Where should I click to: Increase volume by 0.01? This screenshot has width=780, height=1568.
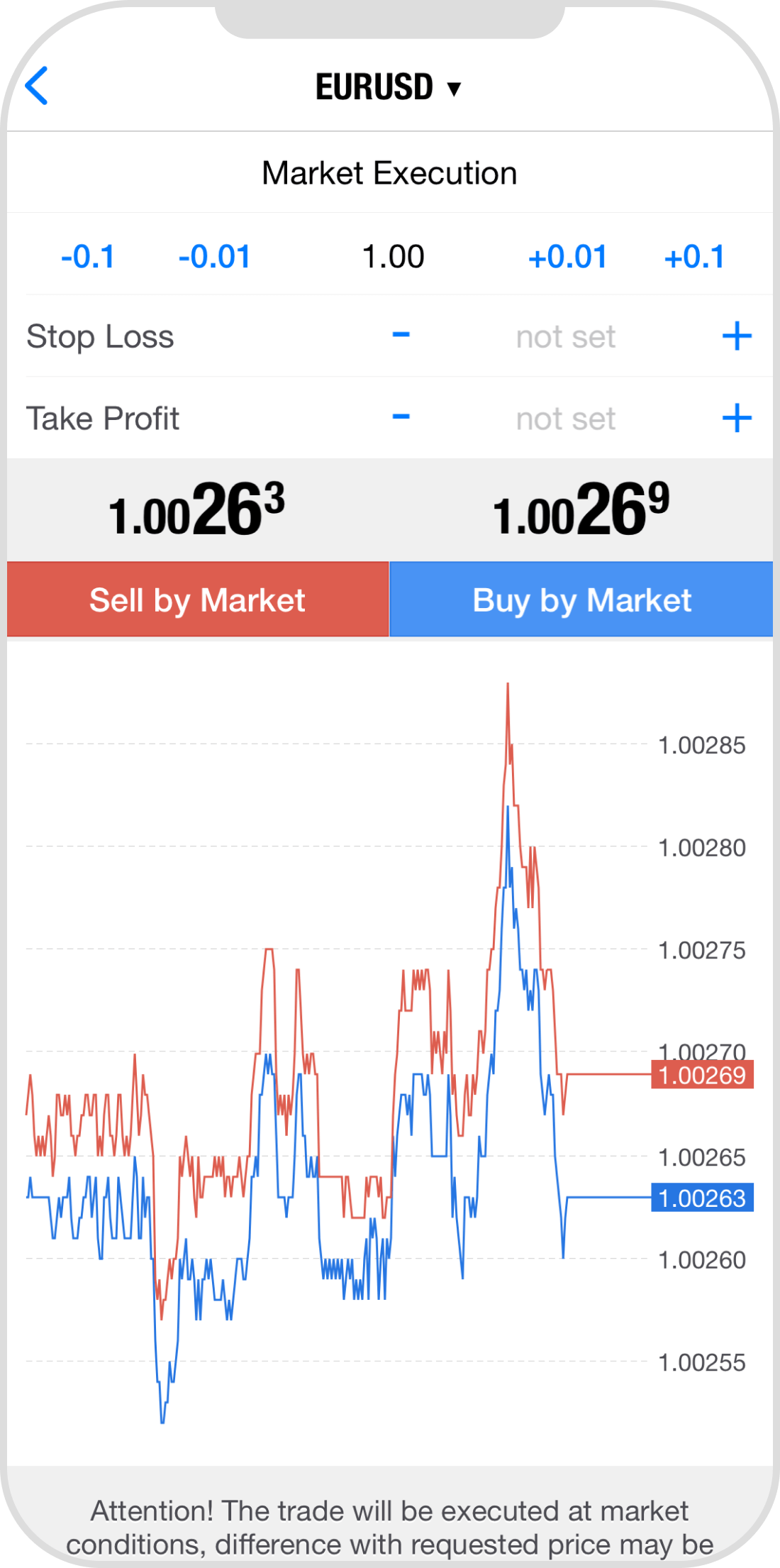click(x=567, y=257)
